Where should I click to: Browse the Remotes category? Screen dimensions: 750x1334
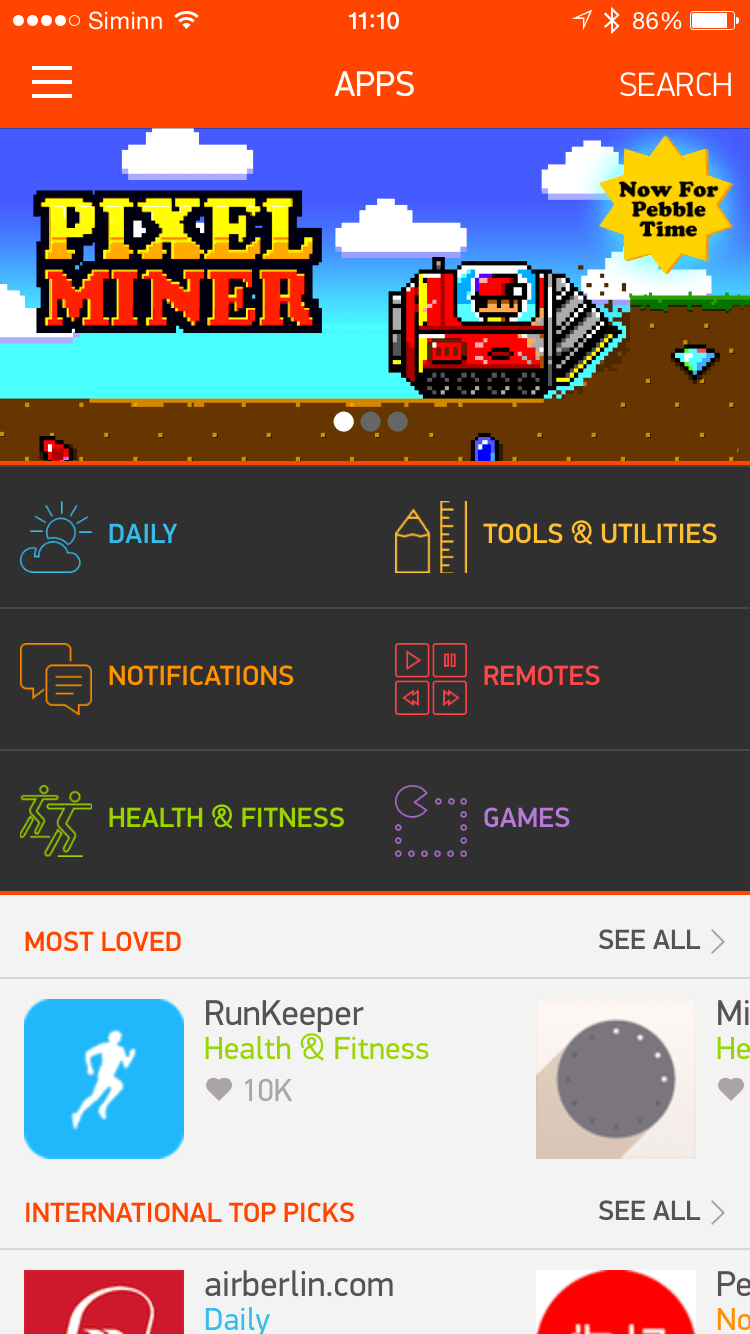pyautogui.click(x=562, y=679)
